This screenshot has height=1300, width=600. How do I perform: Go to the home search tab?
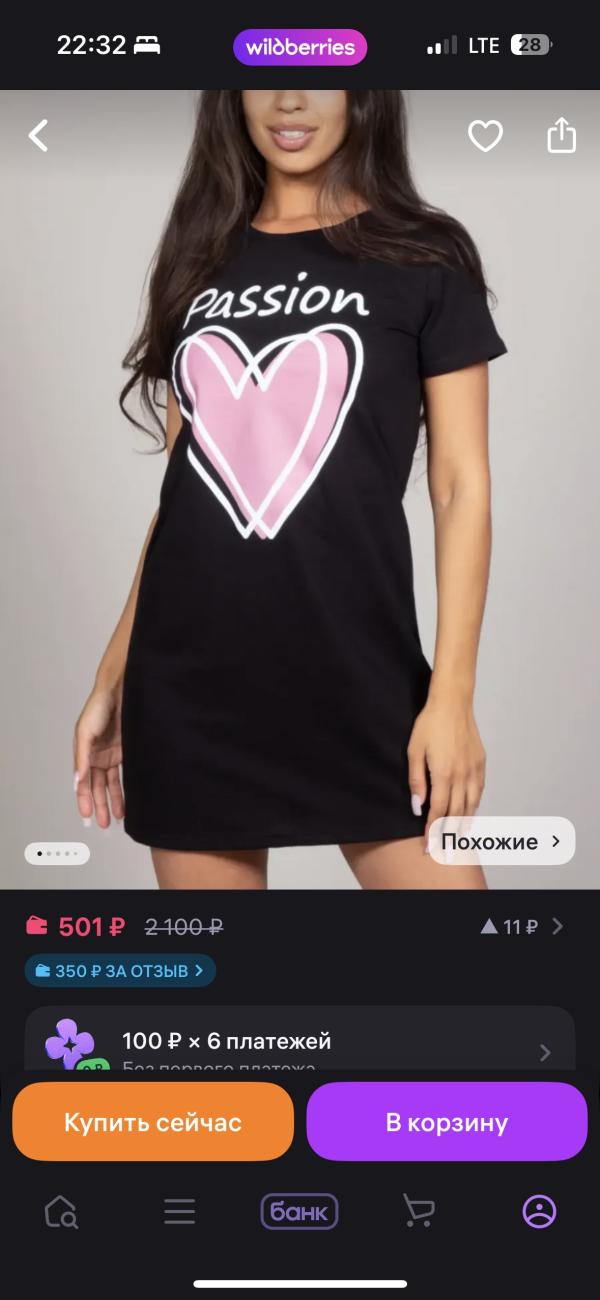61,1212
